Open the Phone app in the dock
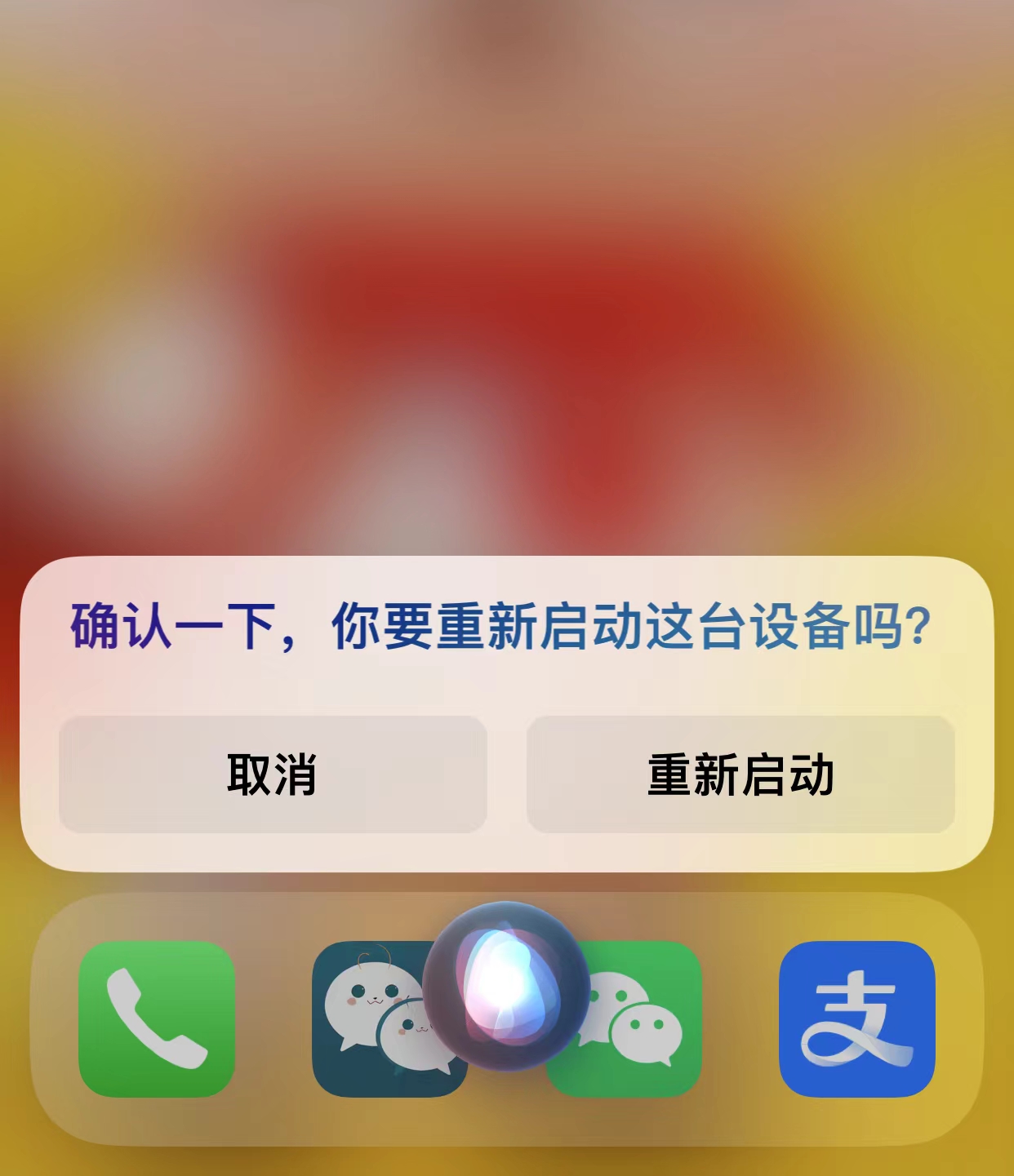The height and width of the screenshot is (1176, 1014). 157,1018
